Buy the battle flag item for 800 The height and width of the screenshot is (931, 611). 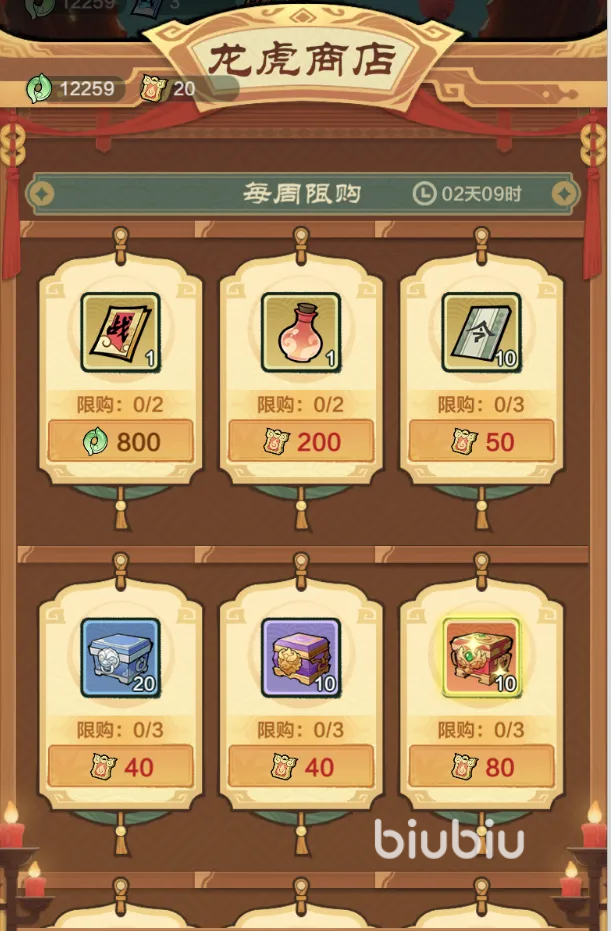click(120, 441)
